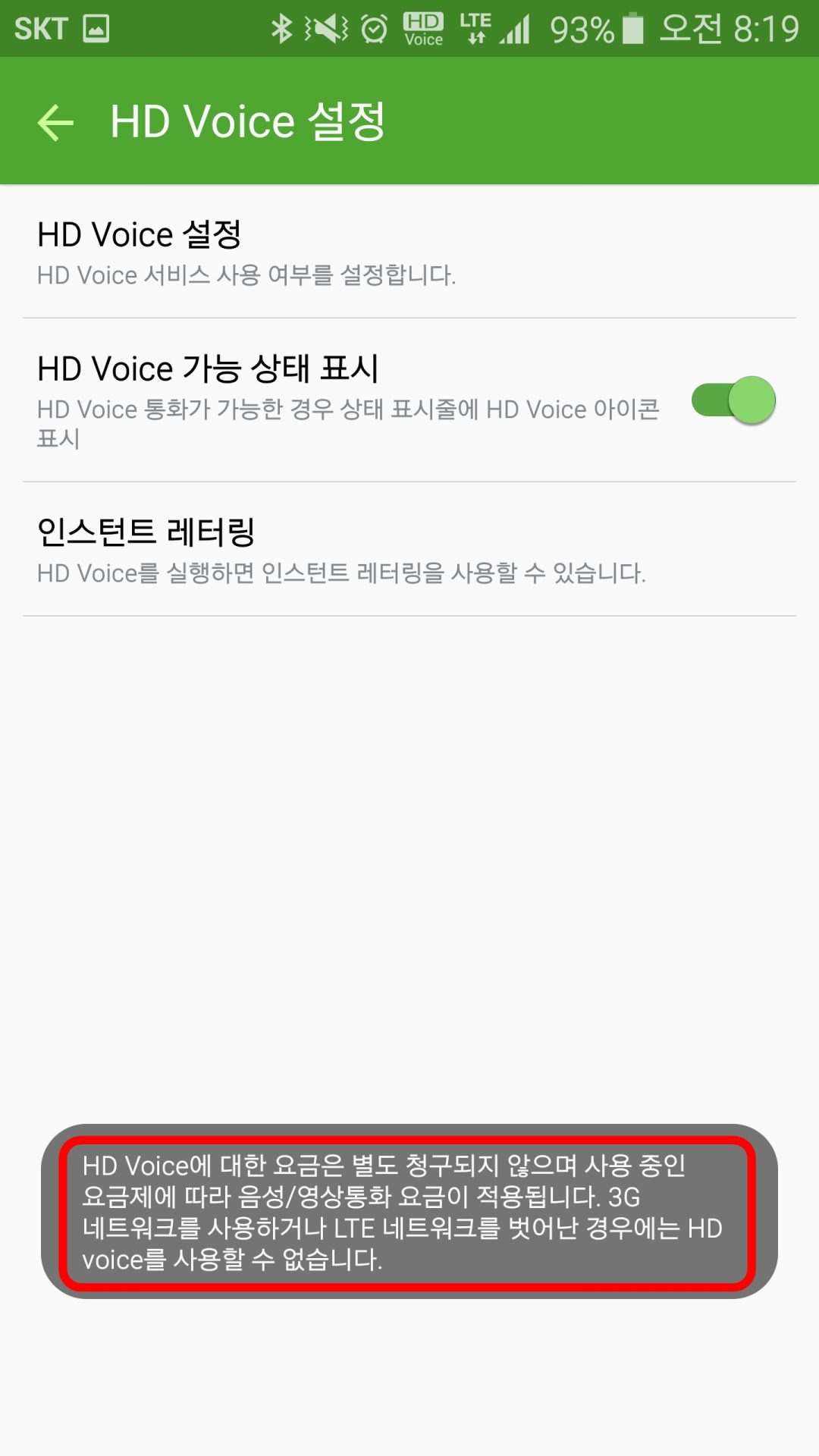
Task: Tap the HD Voice status bar icon
Action: point(422,29)
